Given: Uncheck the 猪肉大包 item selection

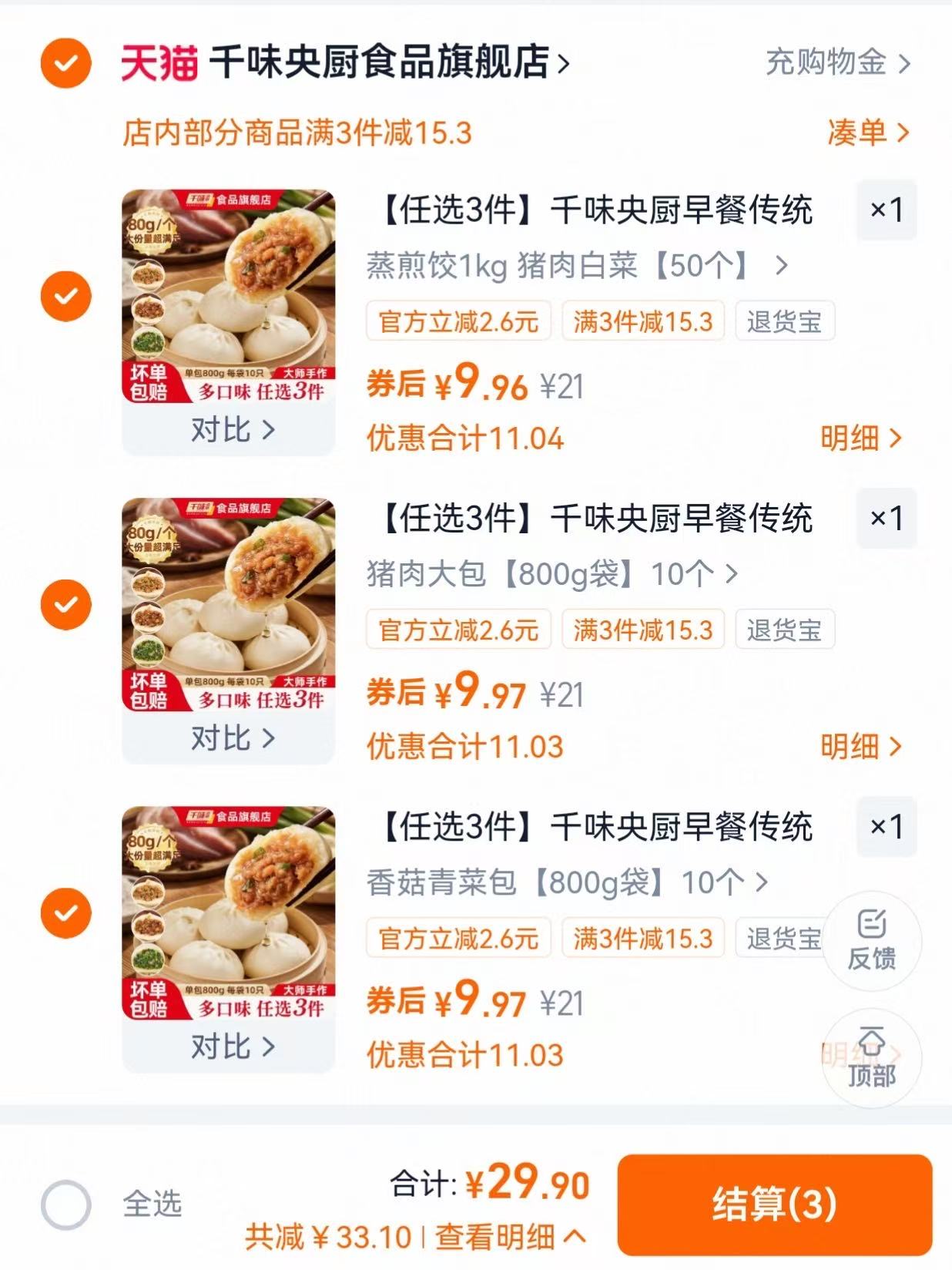Looking at the screenshot, I should [x=65, y=603].
